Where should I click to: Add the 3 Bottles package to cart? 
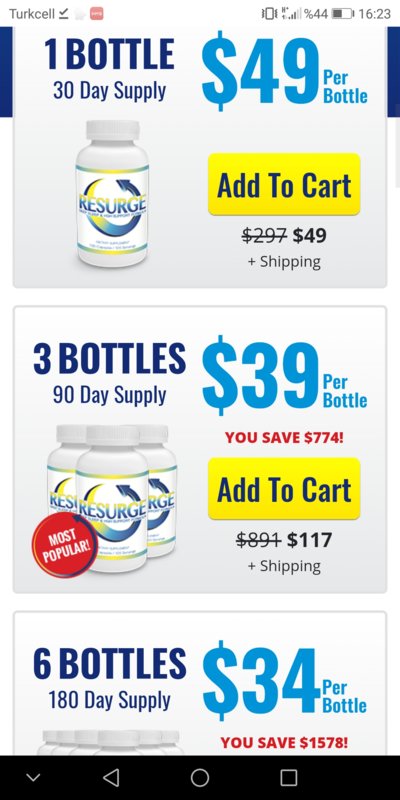point(284,488)
